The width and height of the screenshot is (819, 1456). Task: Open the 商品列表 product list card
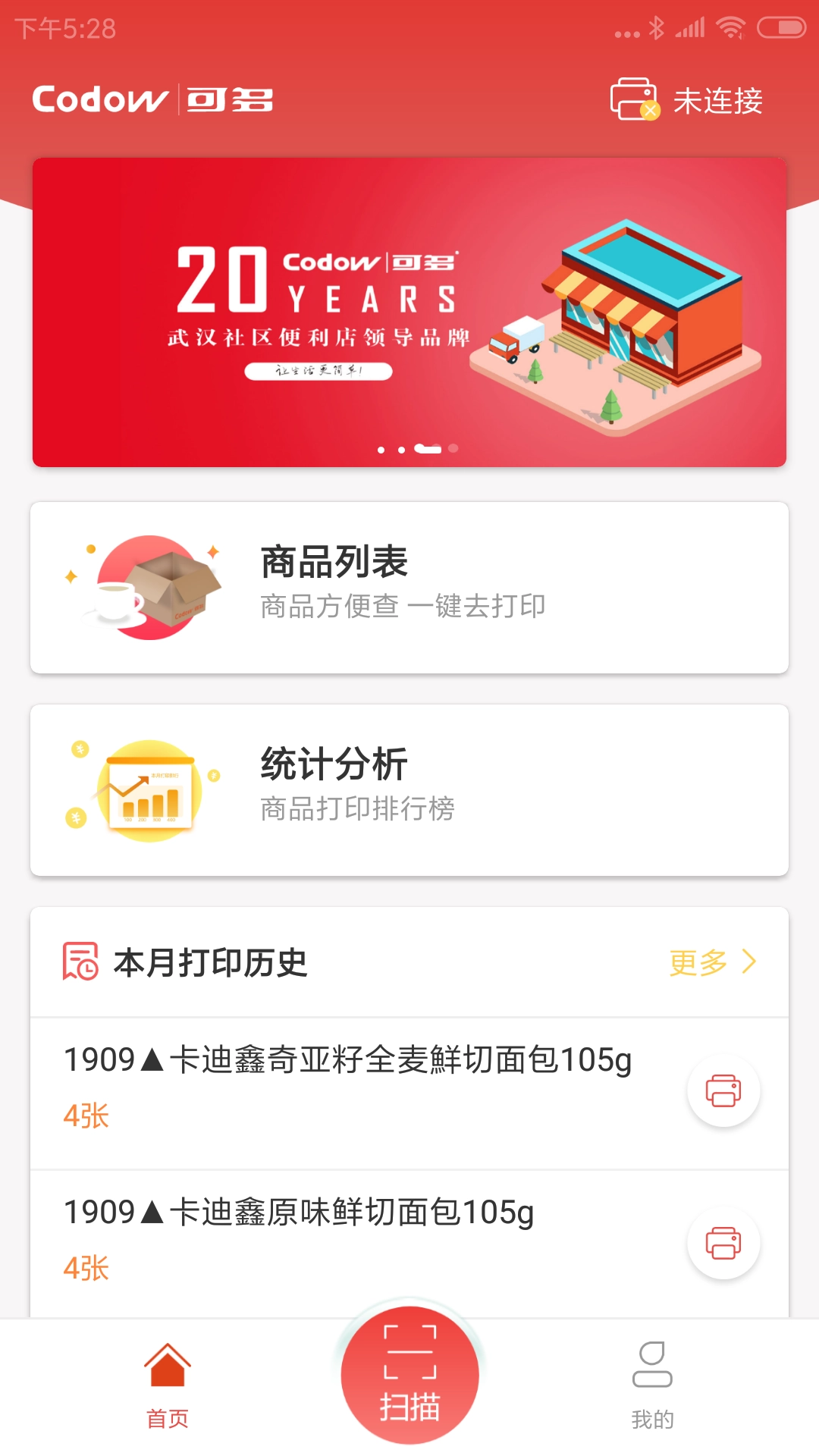[409, 585]
